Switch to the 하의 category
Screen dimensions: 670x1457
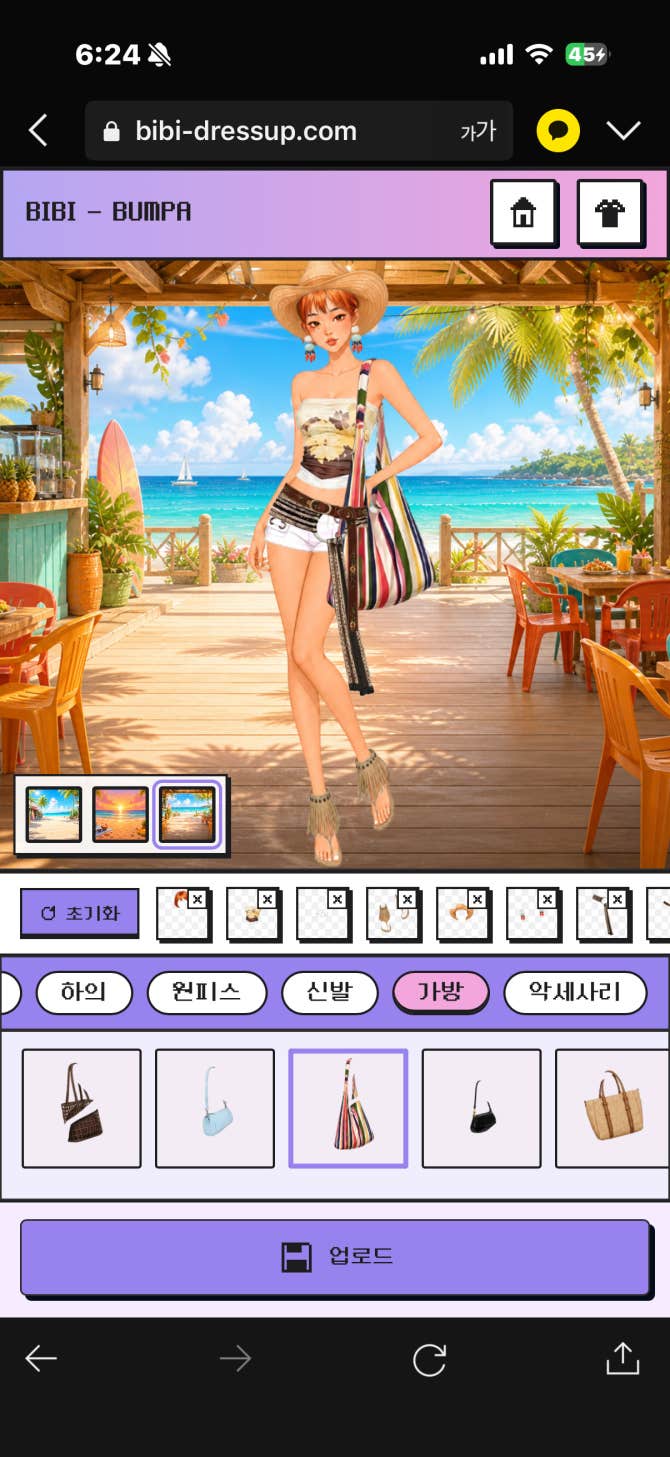(x=84, y=993)
